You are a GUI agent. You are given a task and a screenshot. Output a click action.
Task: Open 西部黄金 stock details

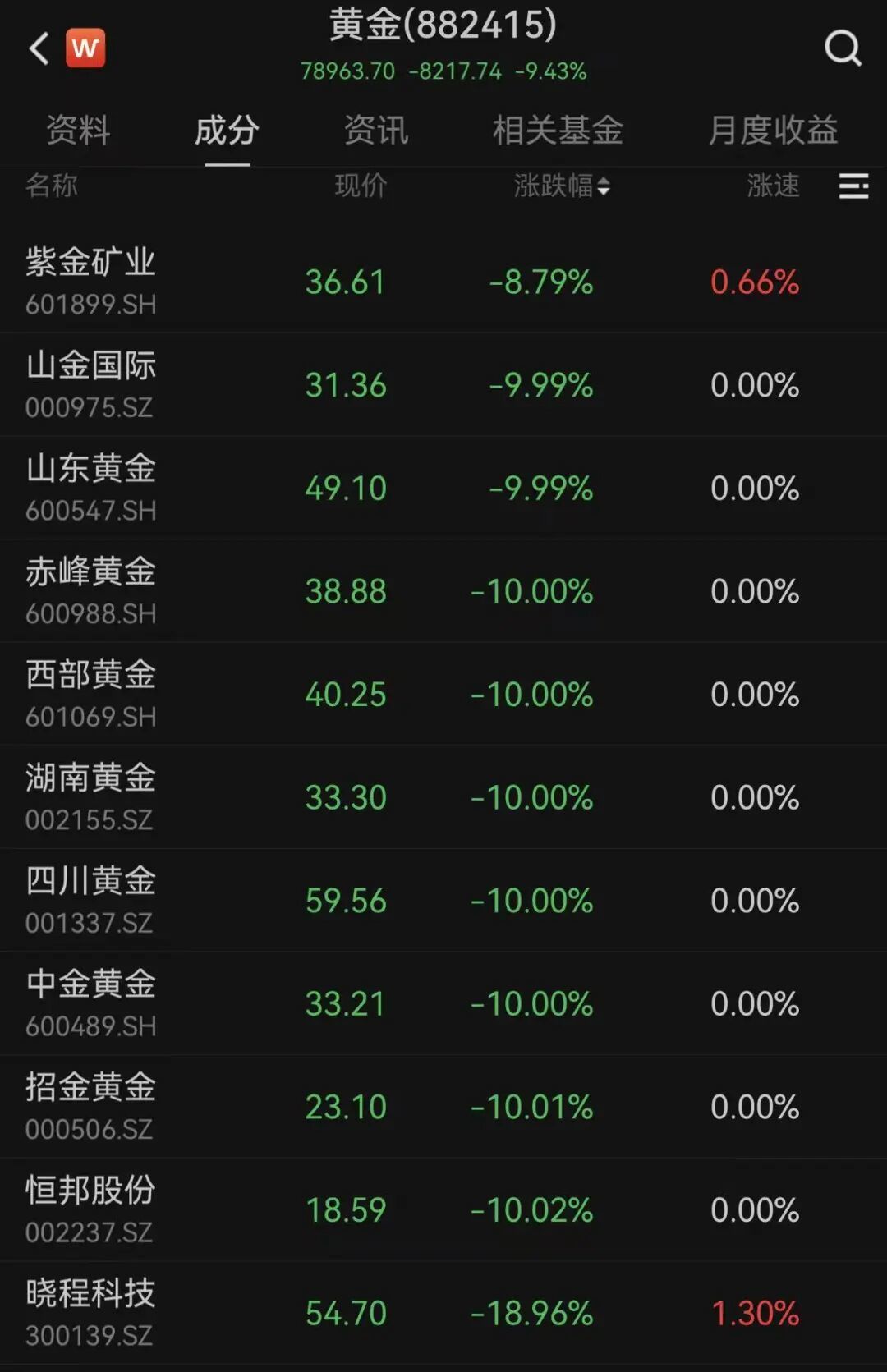pyautogui.click(x=90, y=694)
